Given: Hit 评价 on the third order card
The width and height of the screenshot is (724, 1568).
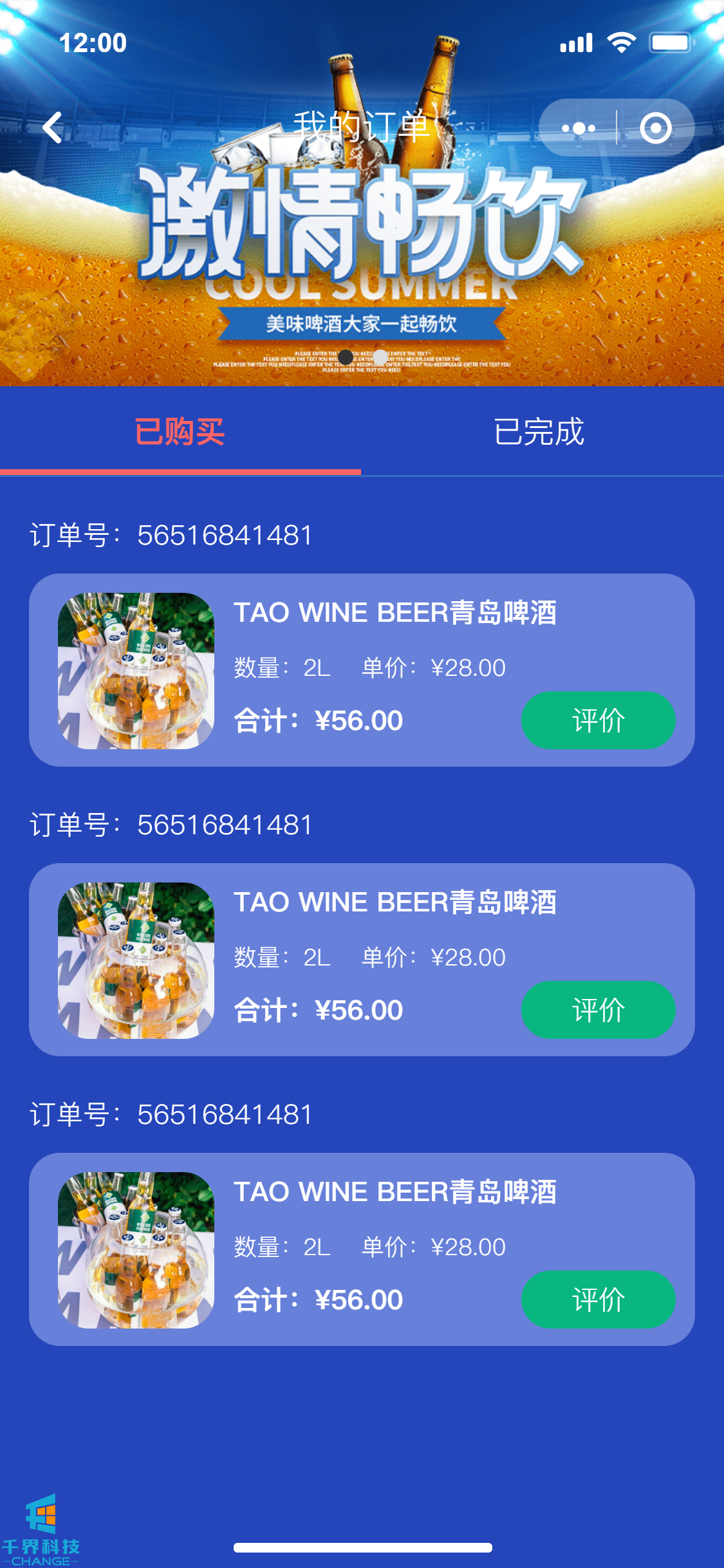Looking at the screenshot, I should point(598,1300).
